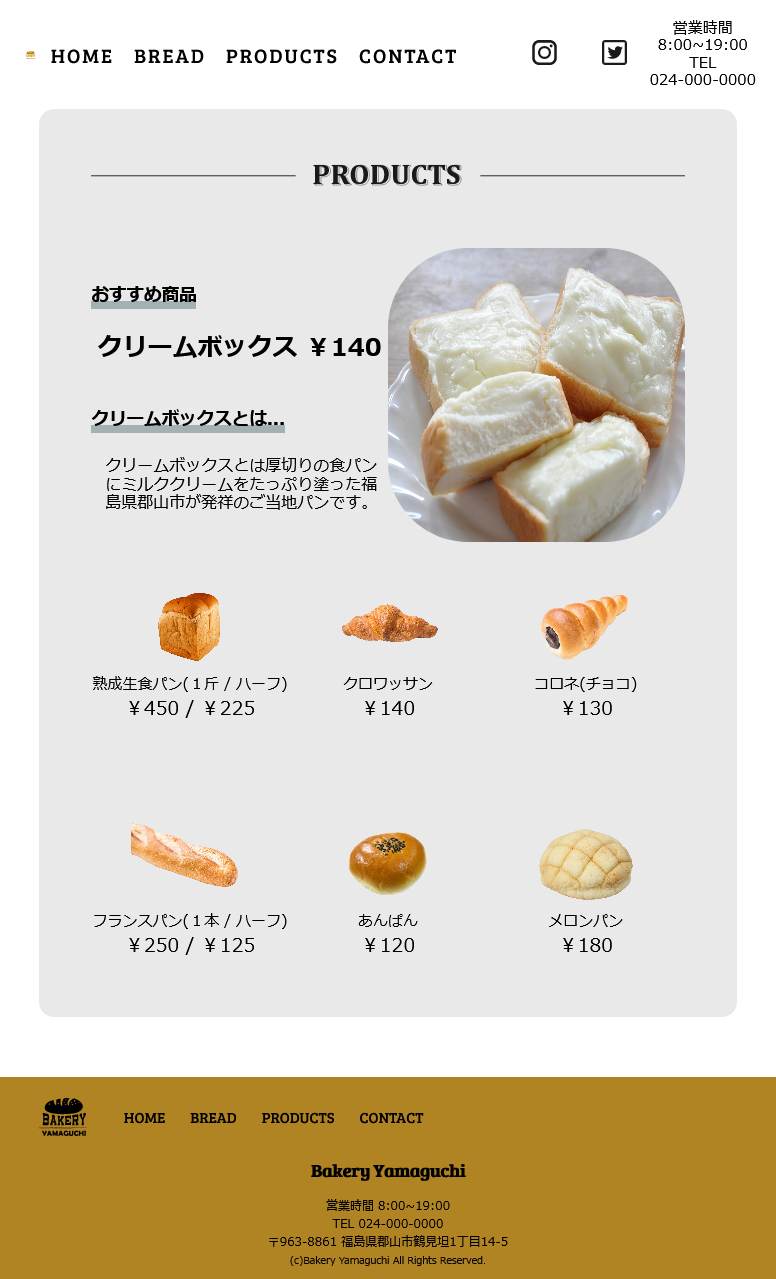Open the bakery's Instagram page

(x=544, y=53)
